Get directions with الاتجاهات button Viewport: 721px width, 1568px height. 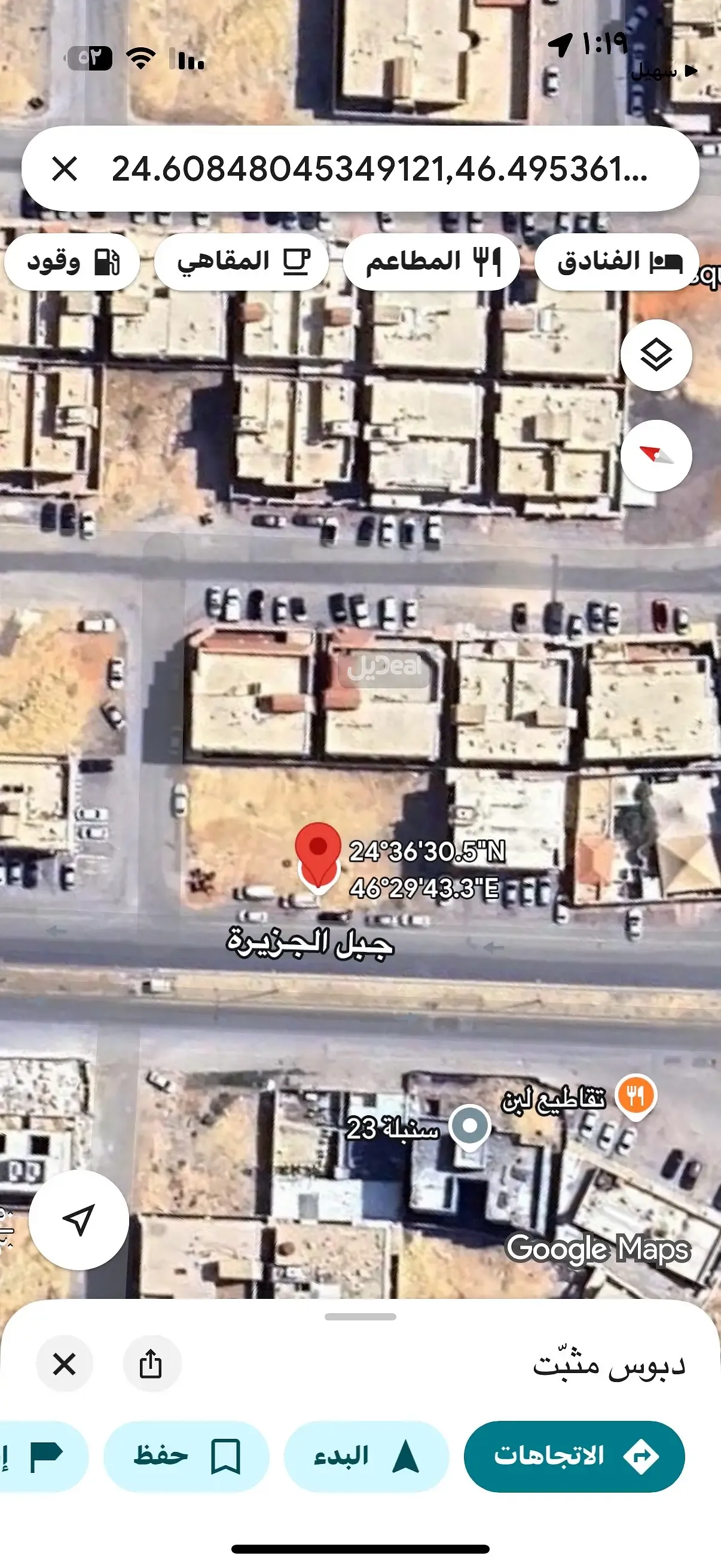tap(574, 1456)
